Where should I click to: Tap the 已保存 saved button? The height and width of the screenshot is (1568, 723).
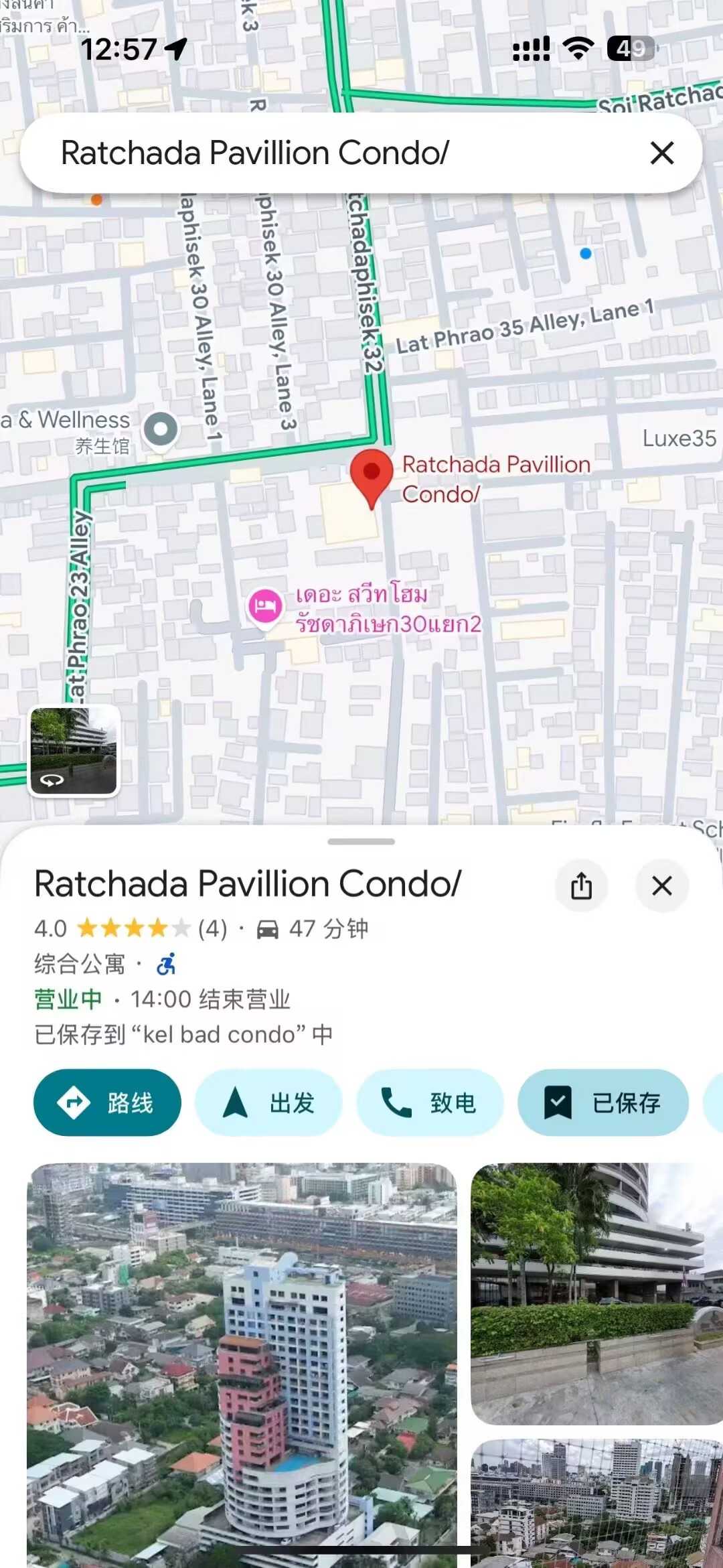[603, 1102]
